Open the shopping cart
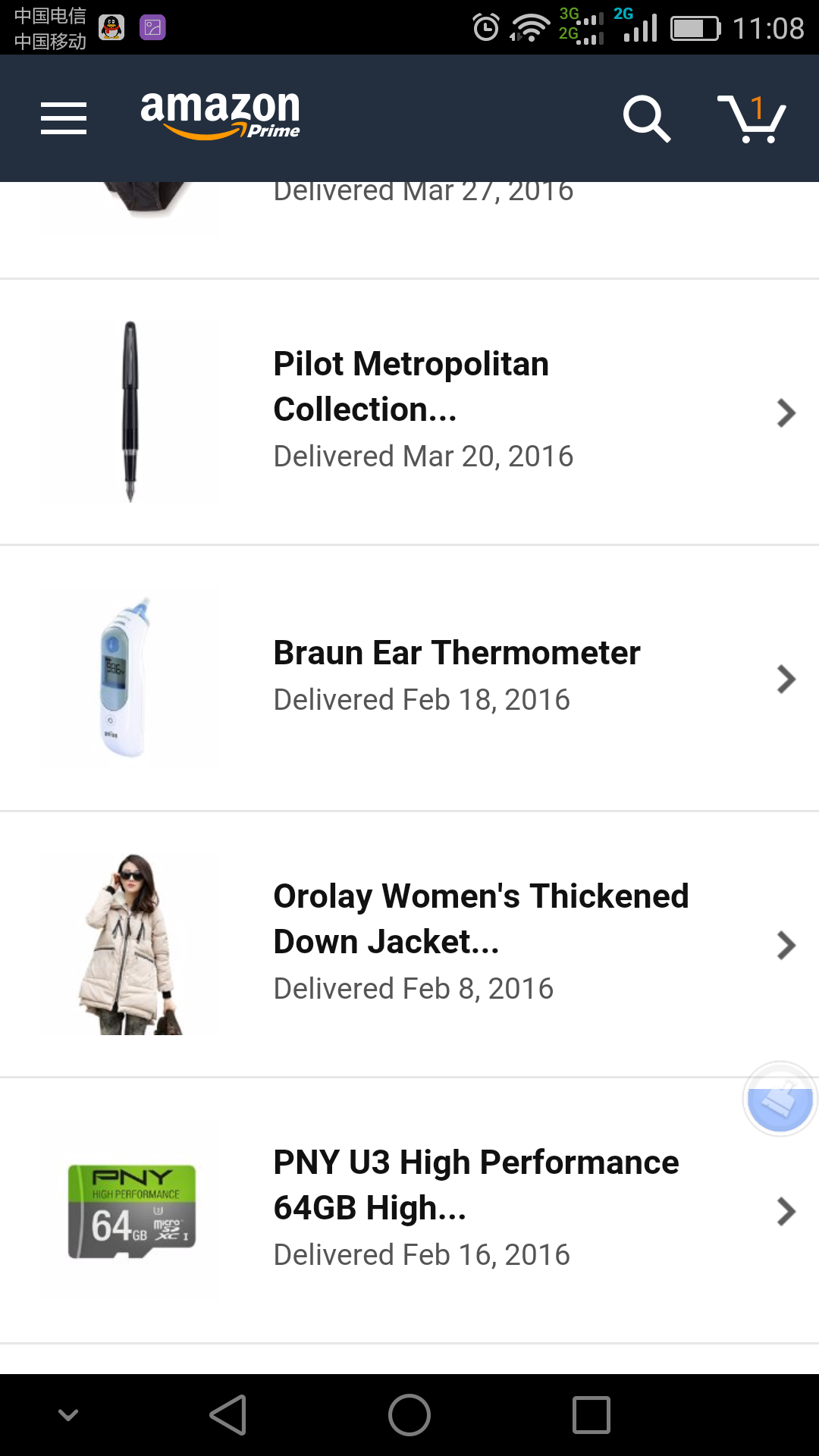 pos(752,118)
